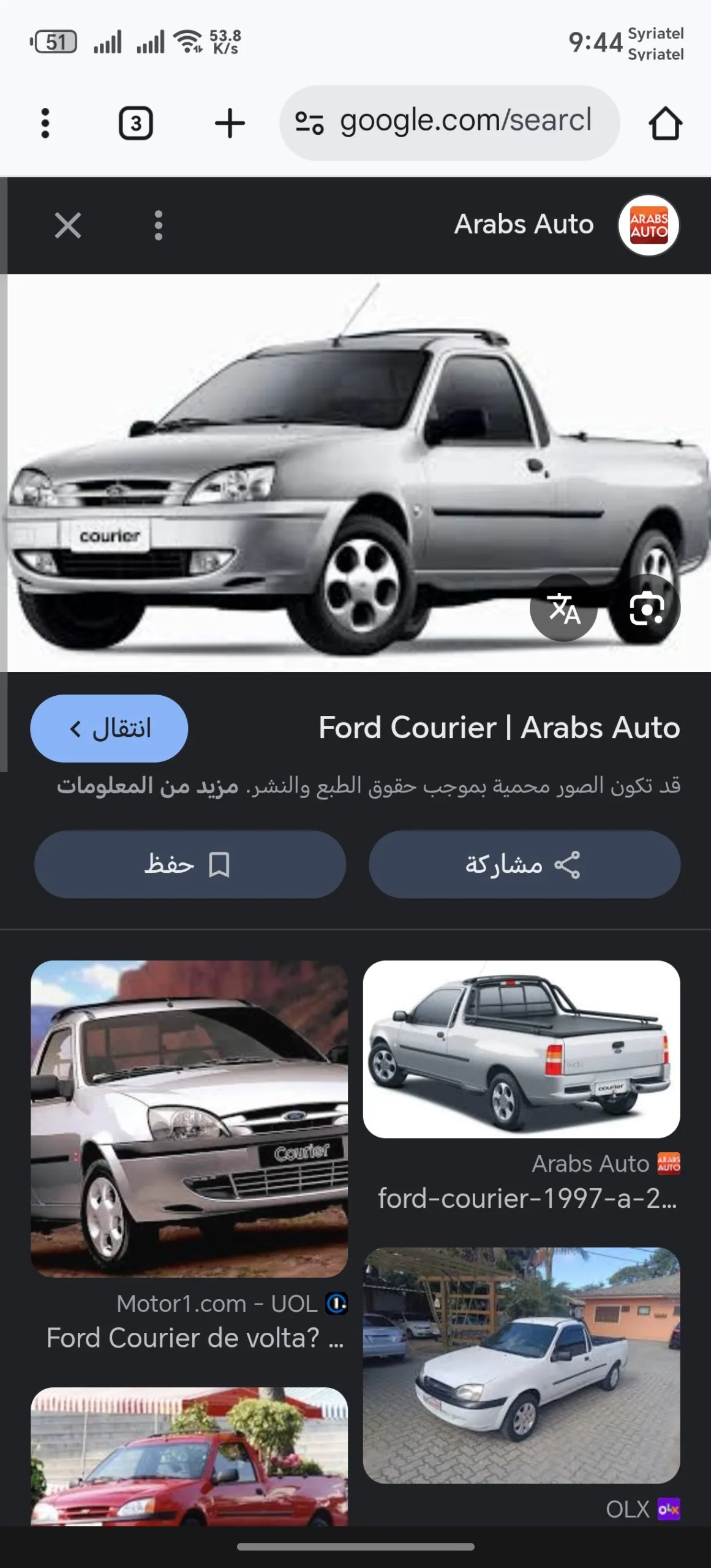
Task: Close the image viewer with X
Action: pyautogui.click(x=67, y=225)
